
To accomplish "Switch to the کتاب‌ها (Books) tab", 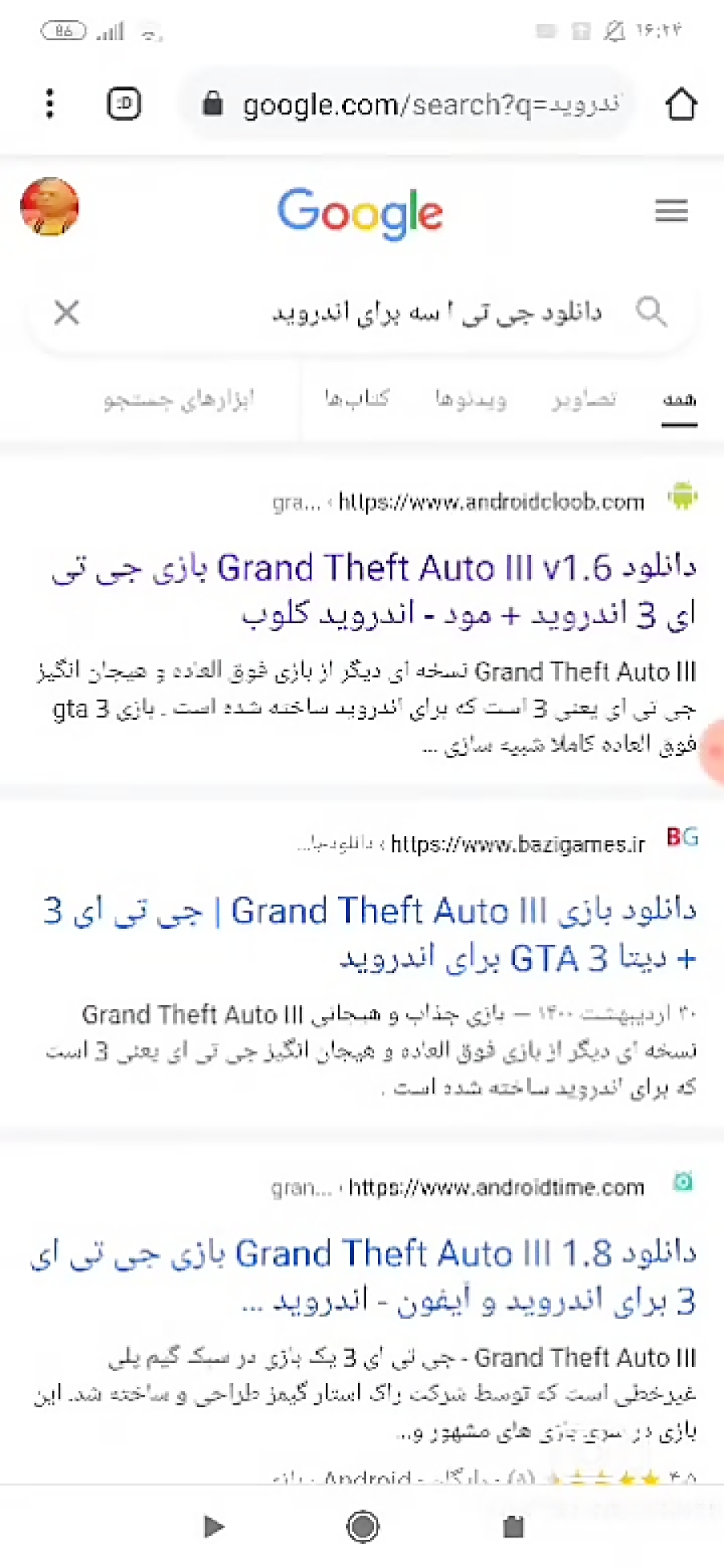I will pos(357,399).
